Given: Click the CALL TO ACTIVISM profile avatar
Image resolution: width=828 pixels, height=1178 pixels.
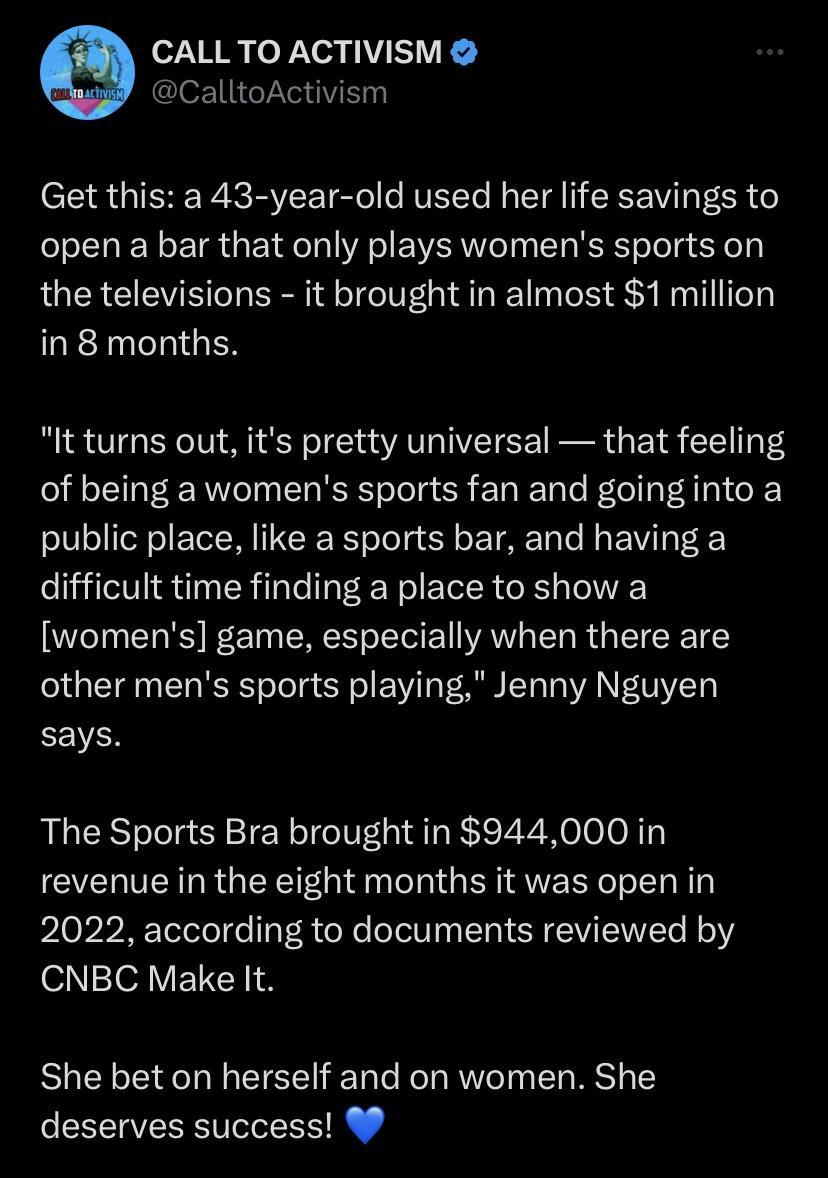Looking at the screenshot, I should [x=88, y=71].
